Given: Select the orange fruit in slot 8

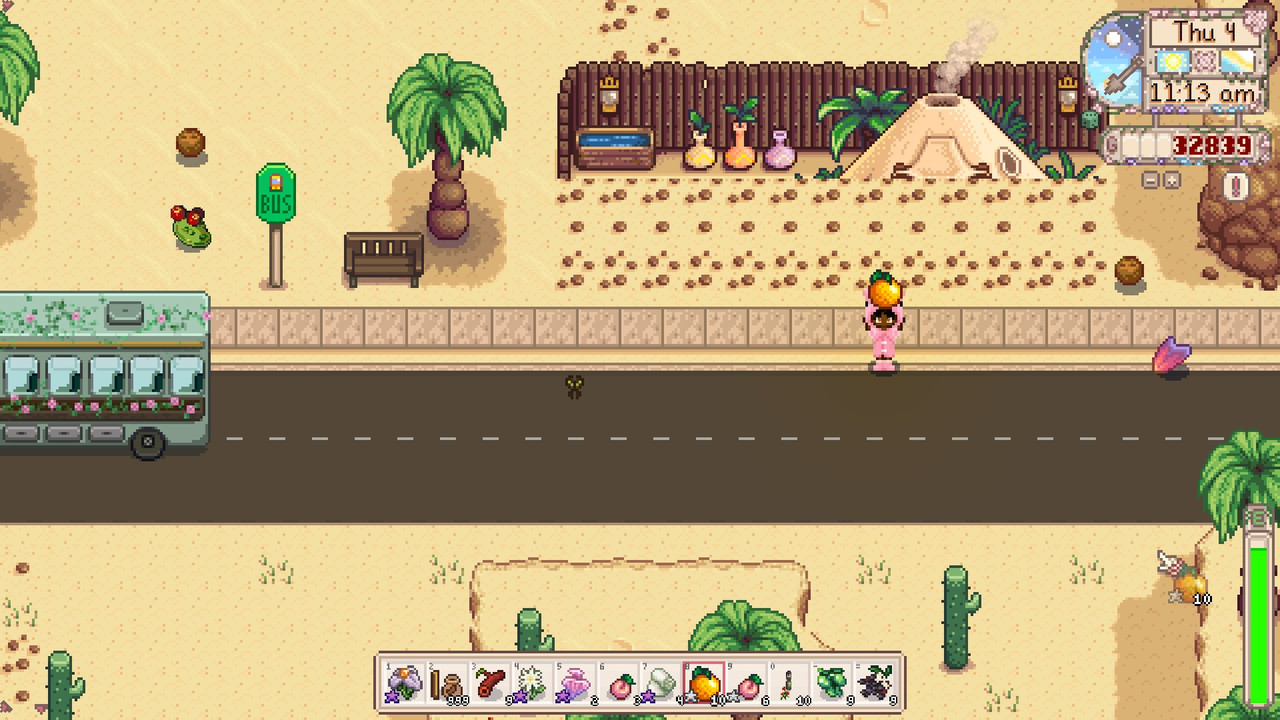Looking at the screenshot, I should (703, 684).
